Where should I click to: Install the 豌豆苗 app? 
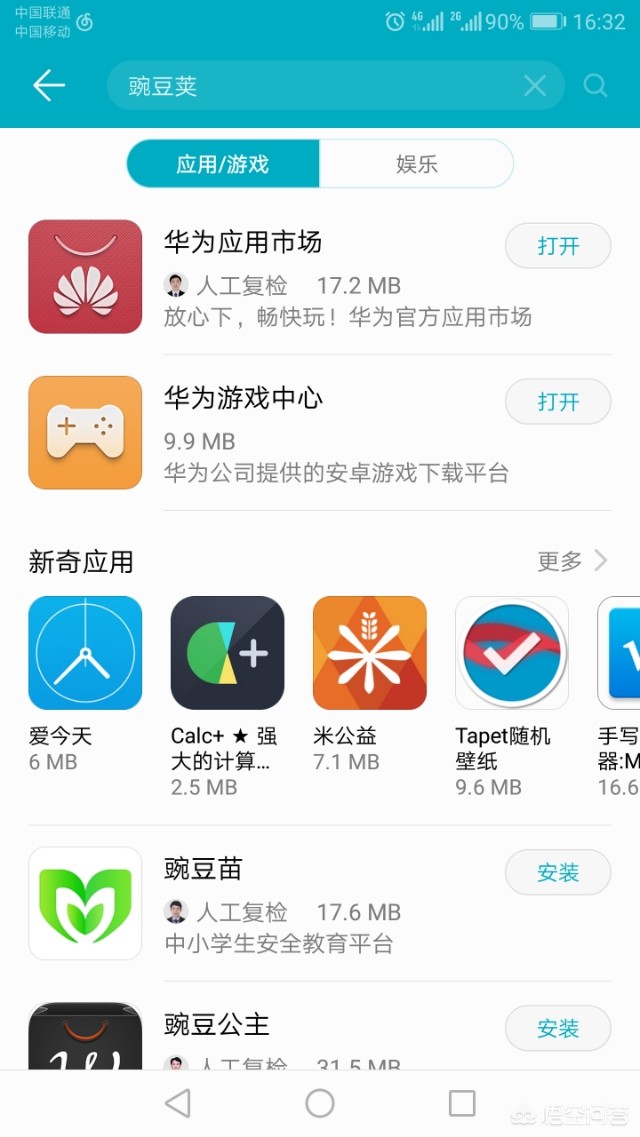pos(557,872)
